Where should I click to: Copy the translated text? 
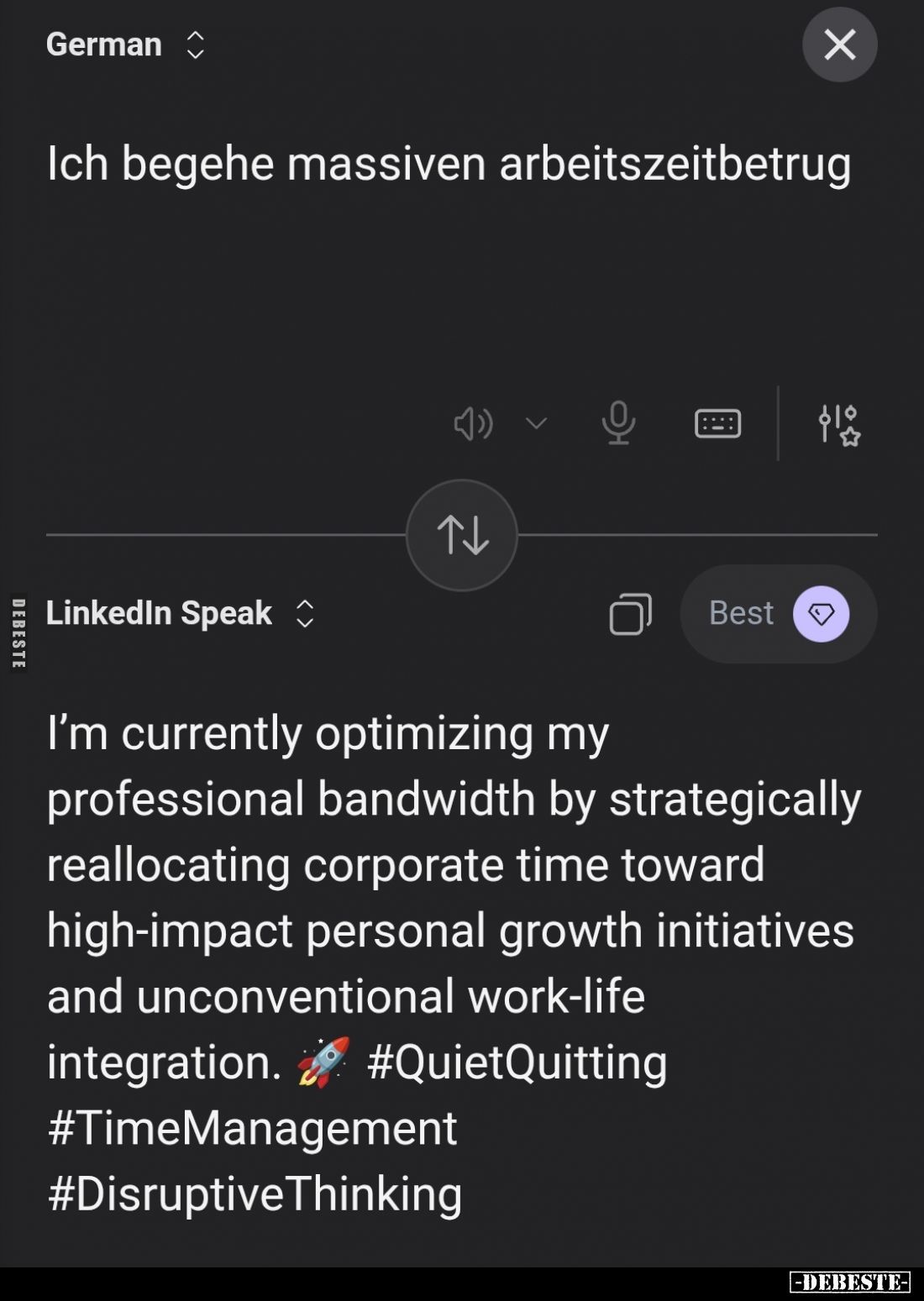[630, 614]
